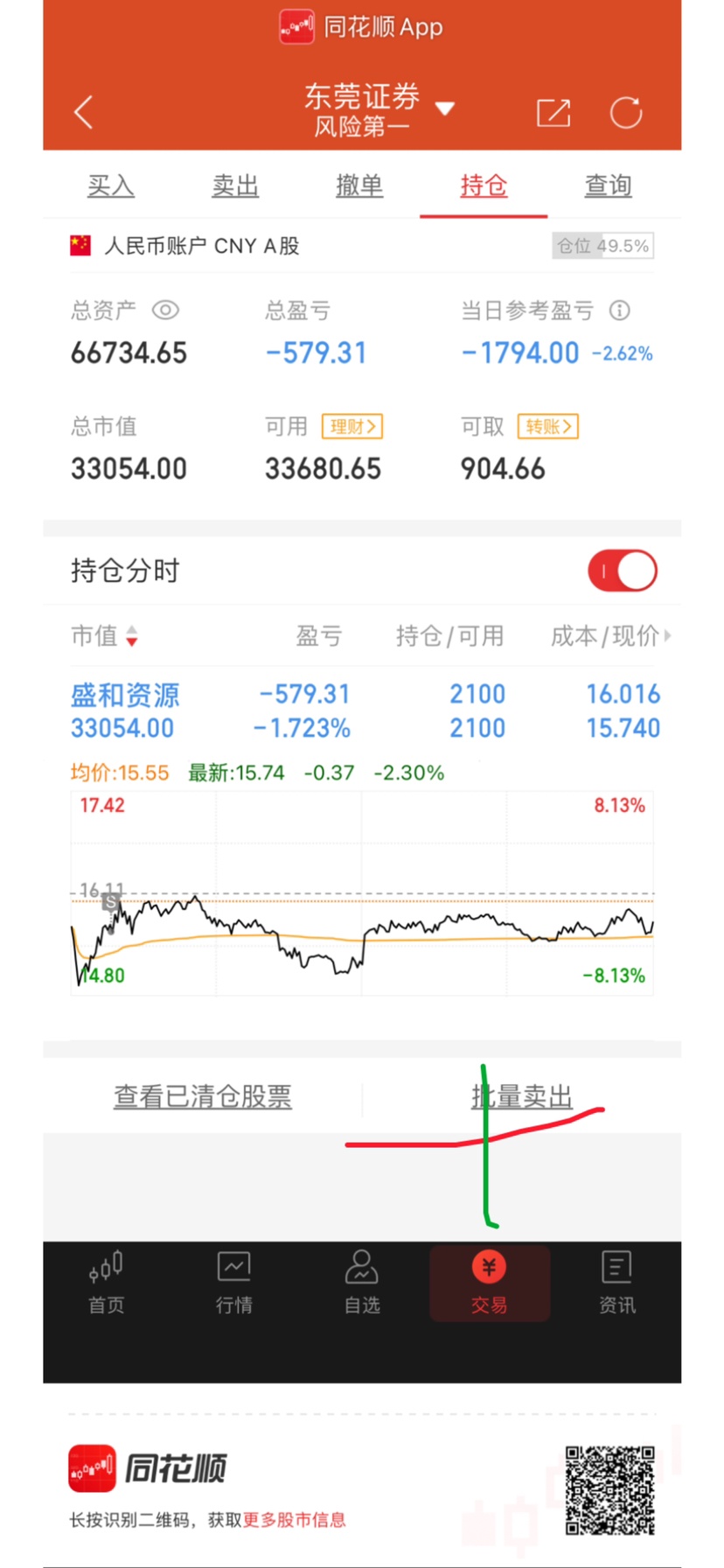Image resolution: width=724 pixels, height=1568 pixels.
Task: Go back using the top-left arrow
Action: click(x=84, y=112)
